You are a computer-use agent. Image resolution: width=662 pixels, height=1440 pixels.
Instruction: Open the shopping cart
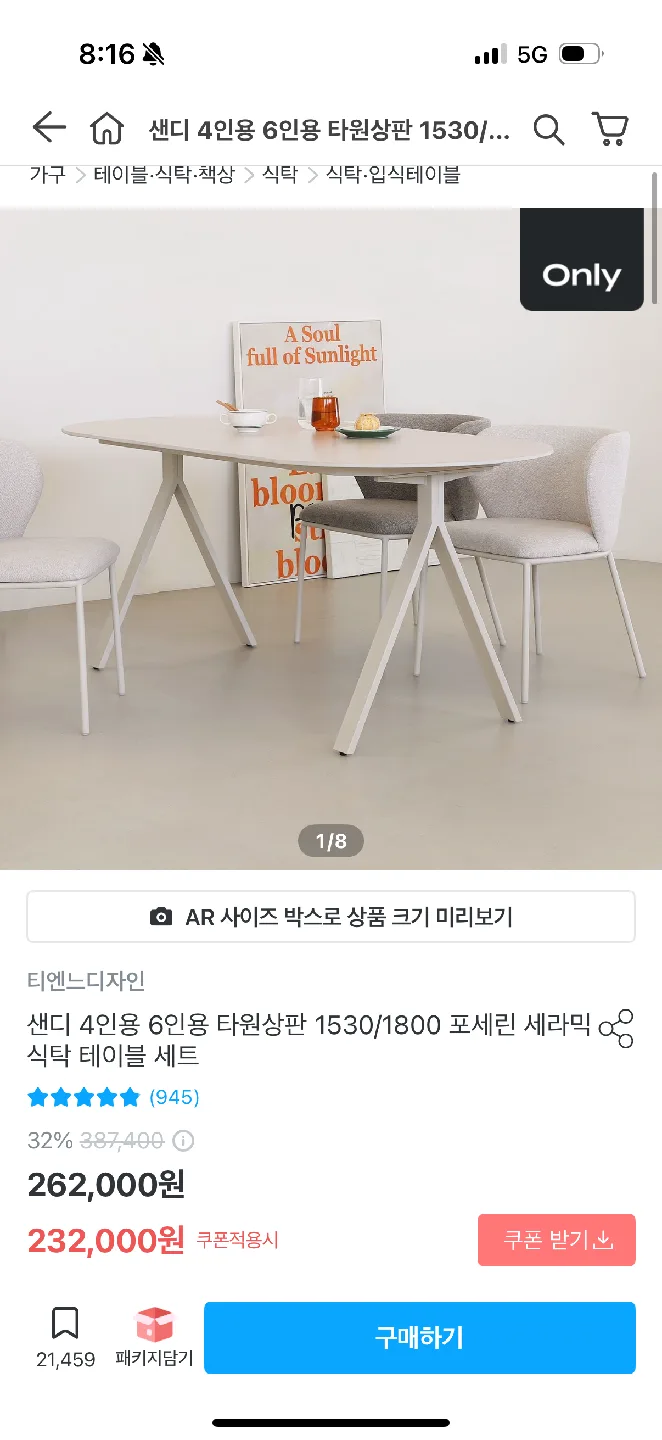coord(610,129)
